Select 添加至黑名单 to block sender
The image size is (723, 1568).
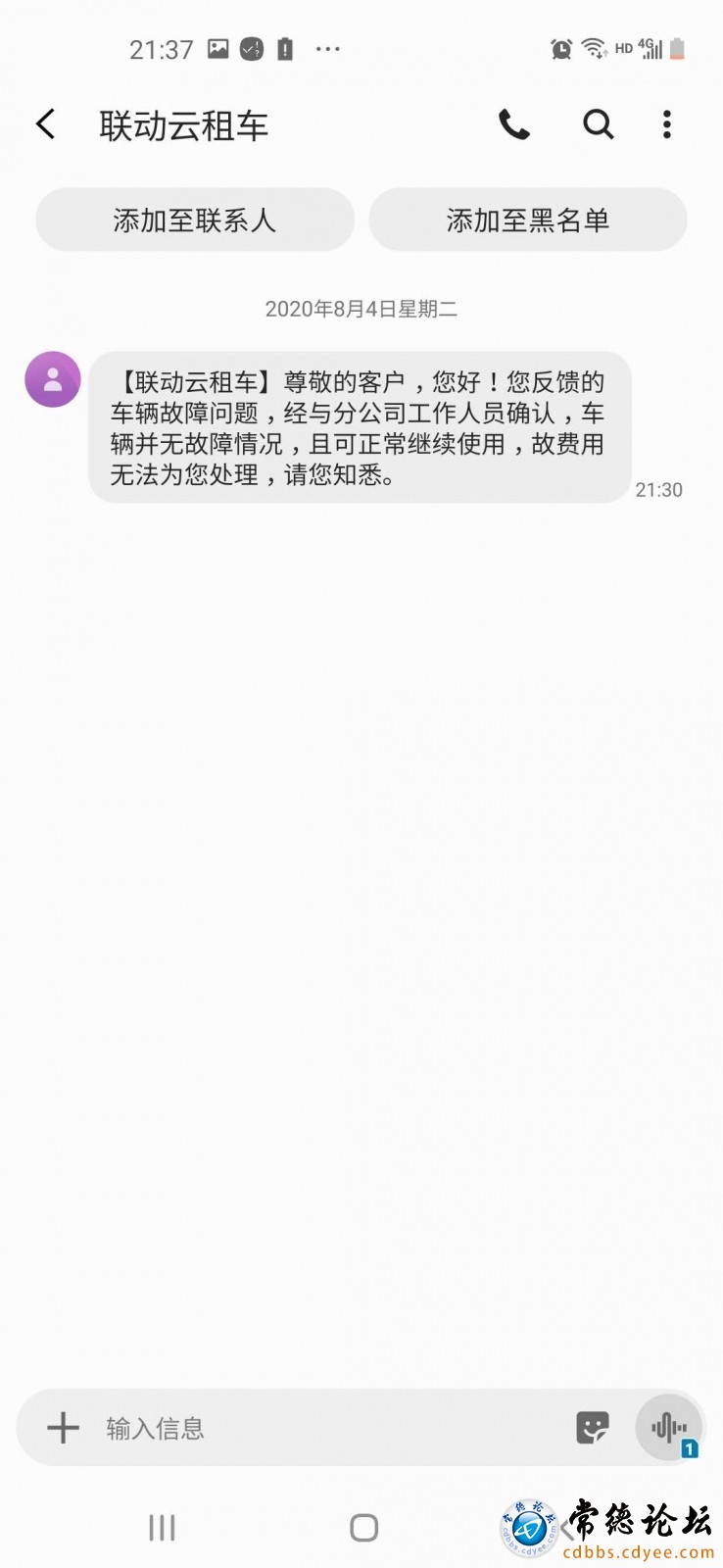[x=528, y=220]
